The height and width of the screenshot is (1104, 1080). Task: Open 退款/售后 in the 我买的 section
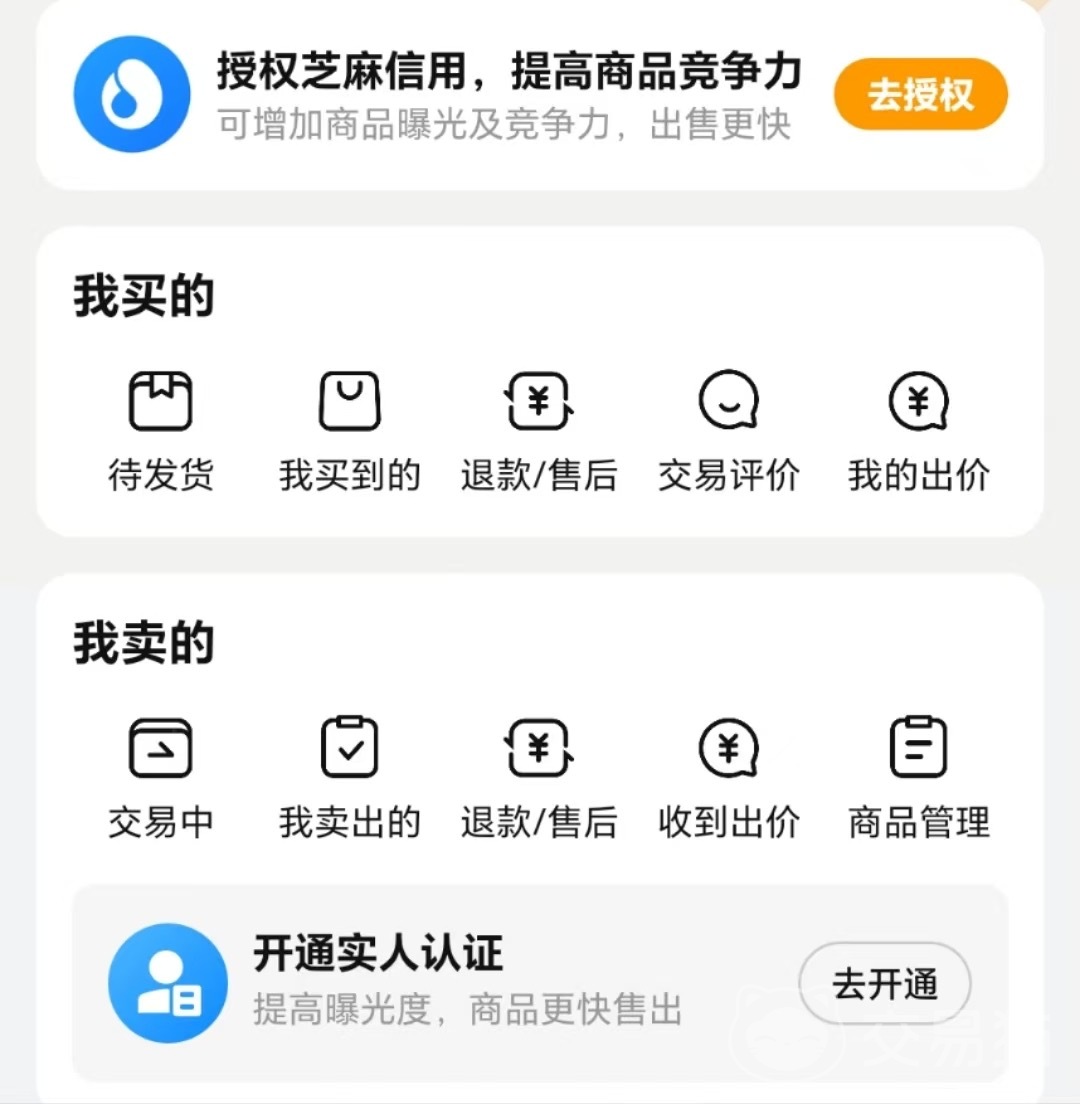point(538,428)
